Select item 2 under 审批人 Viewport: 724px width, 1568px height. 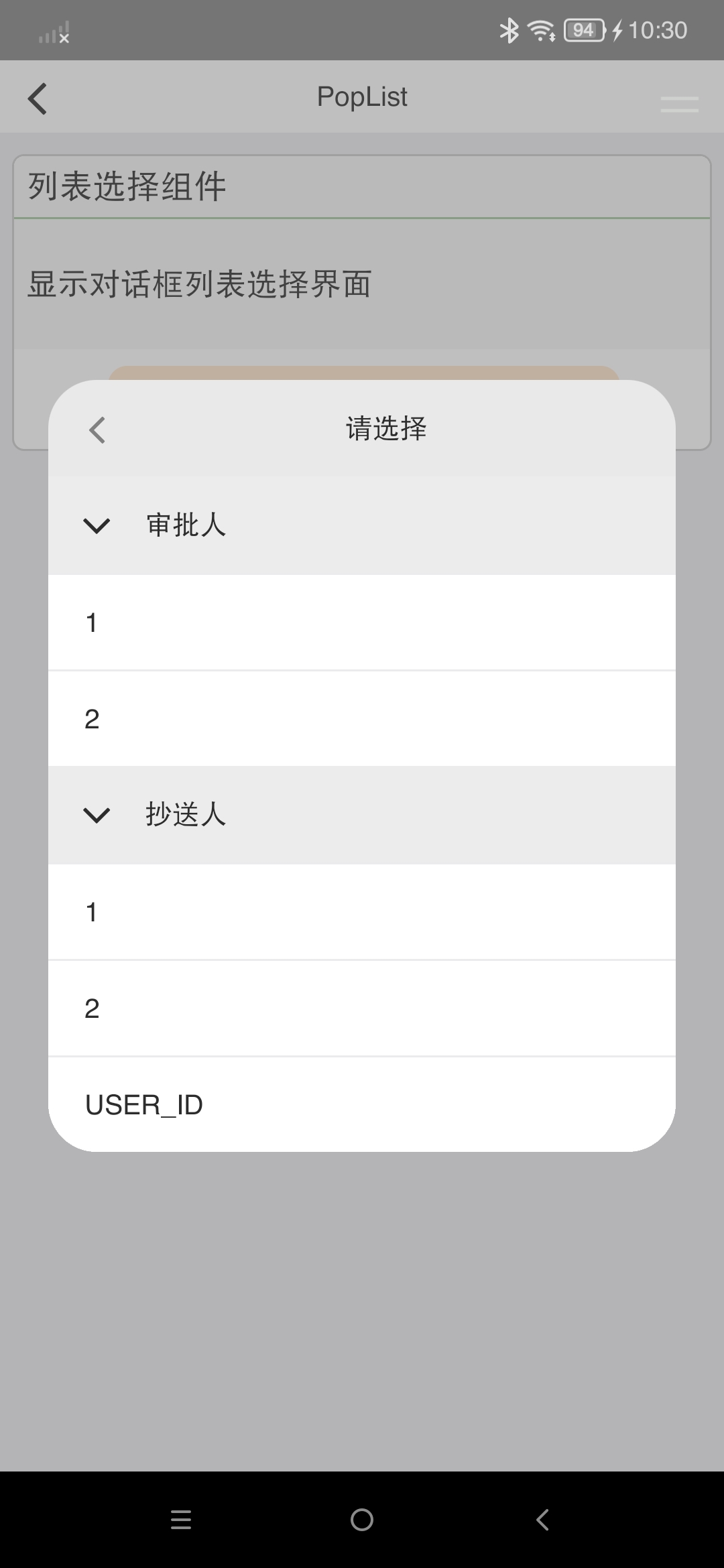coord(362,718)
